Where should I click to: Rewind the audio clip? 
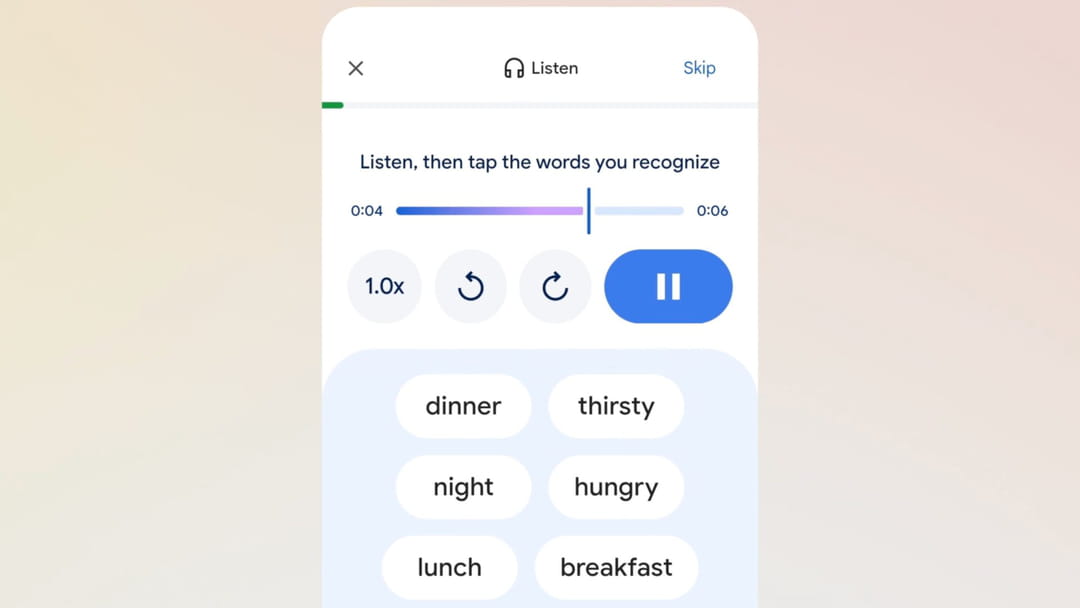coord(470,287)
